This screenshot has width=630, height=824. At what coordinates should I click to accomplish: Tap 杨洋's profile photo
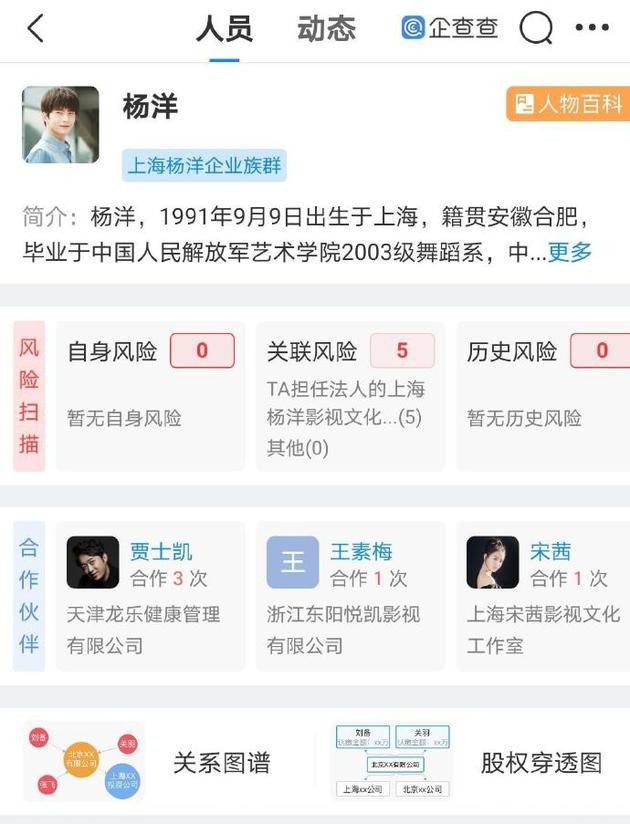click(x=61, y=125)
